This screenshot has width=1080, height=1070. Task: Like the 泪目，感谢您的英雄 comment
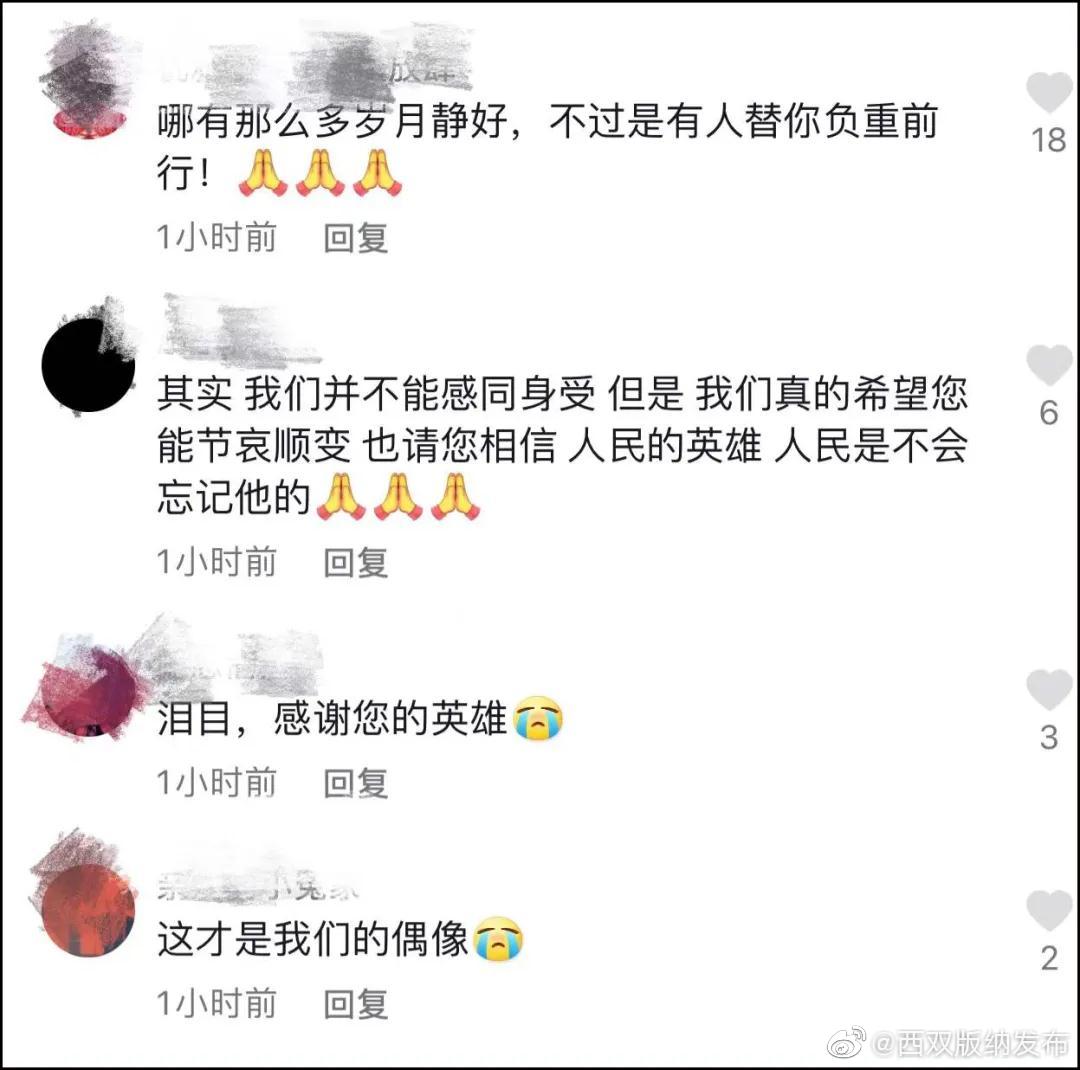[x=1049, y=691]
